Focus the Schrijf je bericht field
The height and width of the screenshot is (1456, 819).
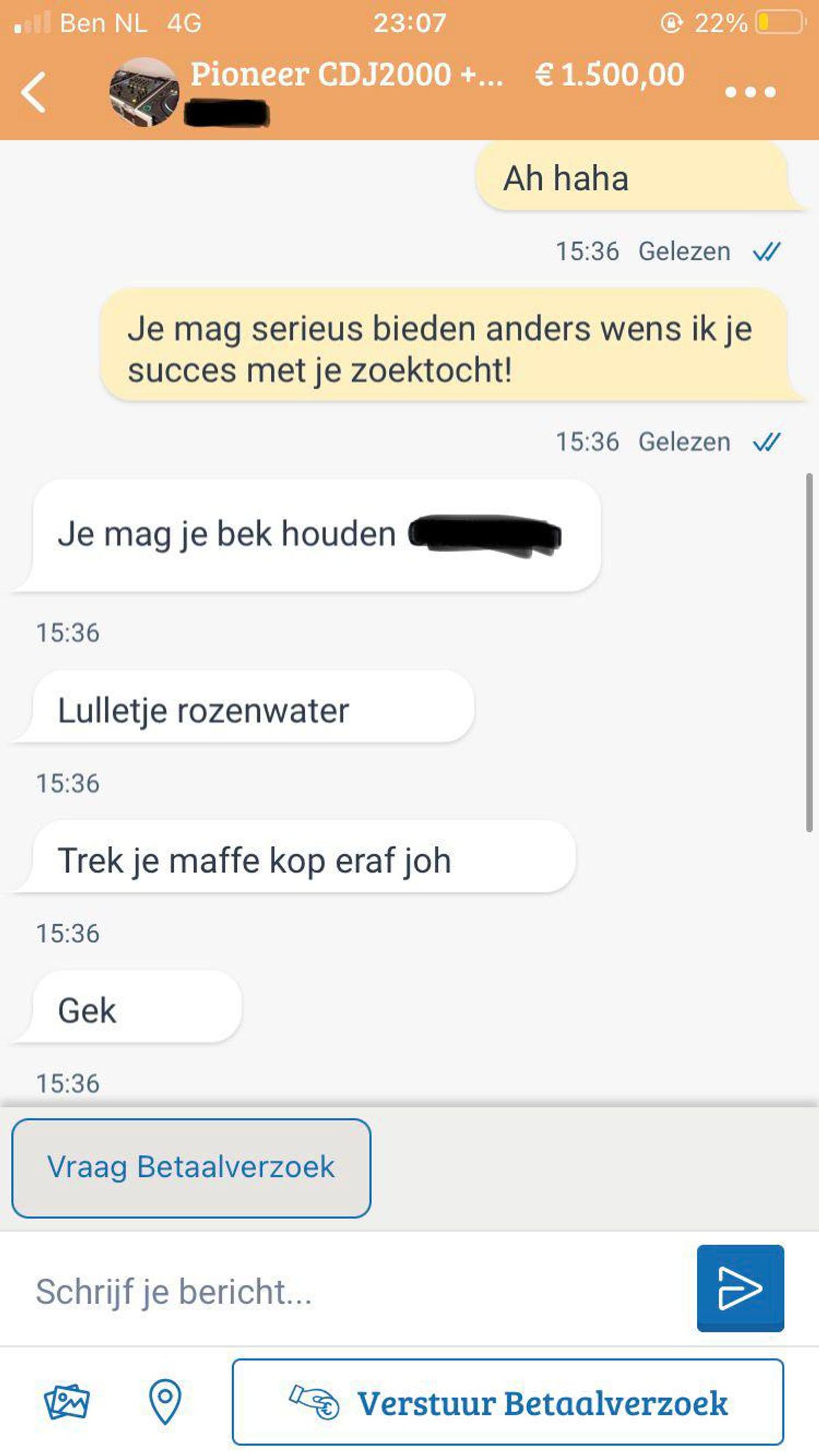[355, 1292]
